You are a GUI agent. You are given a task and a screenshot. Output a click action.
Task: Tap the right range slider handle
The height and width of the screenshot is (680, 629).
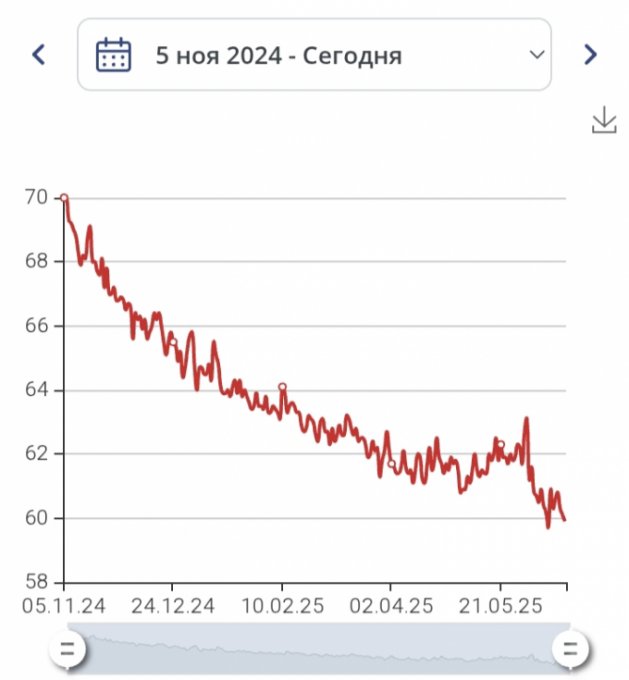(571, 648)
